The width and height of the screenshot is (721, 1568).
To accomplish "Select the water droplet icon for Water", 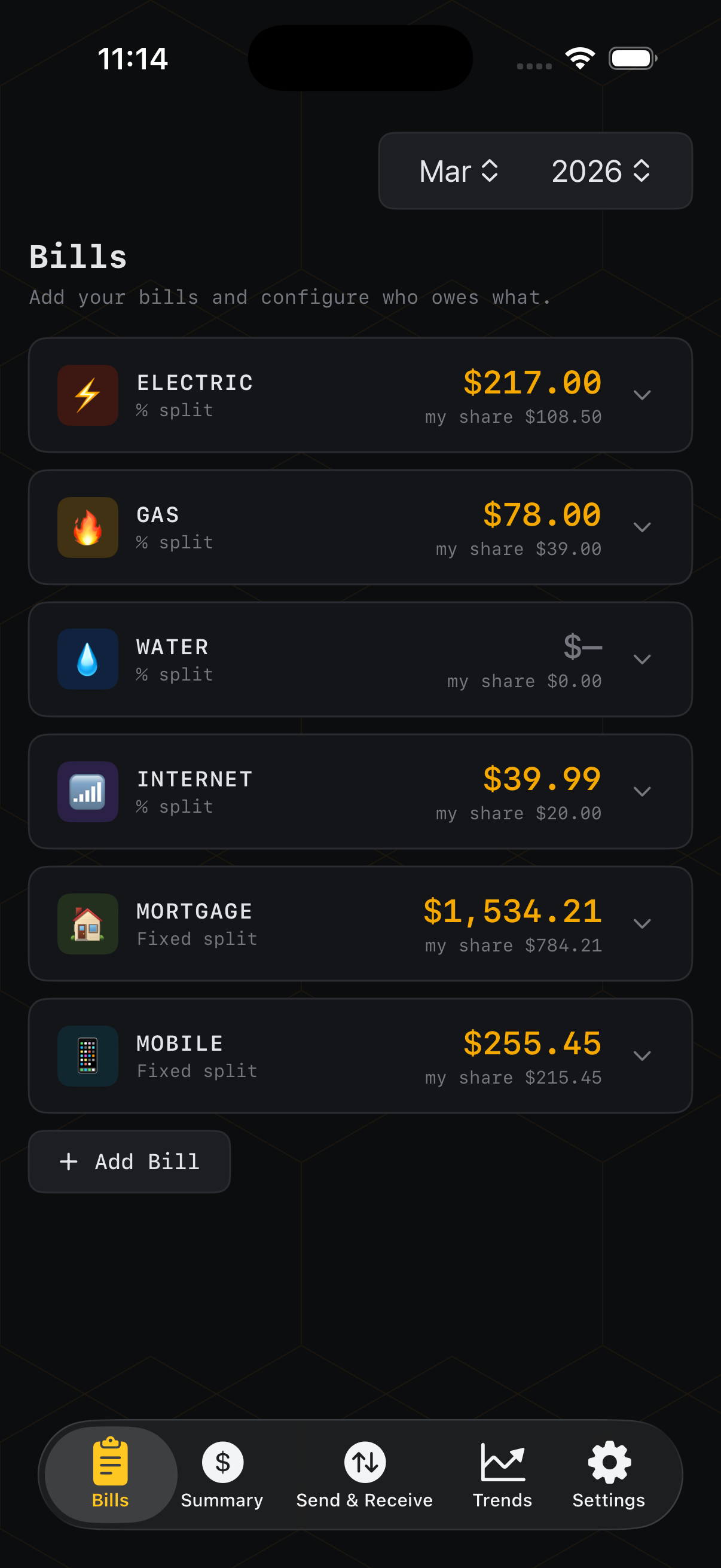I will [x=87, y=659].
